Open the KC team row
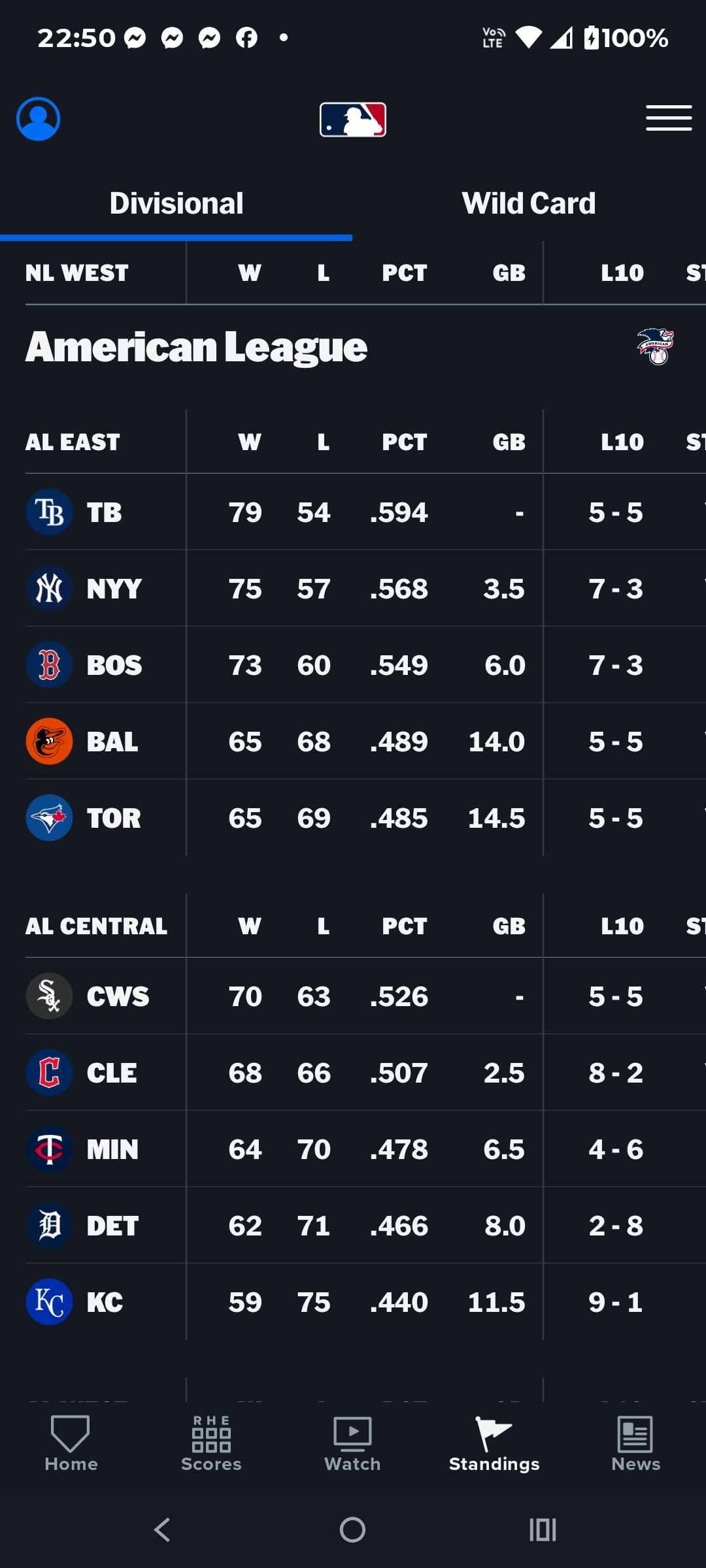The image size is (706, 1568). click(365, 1302)
